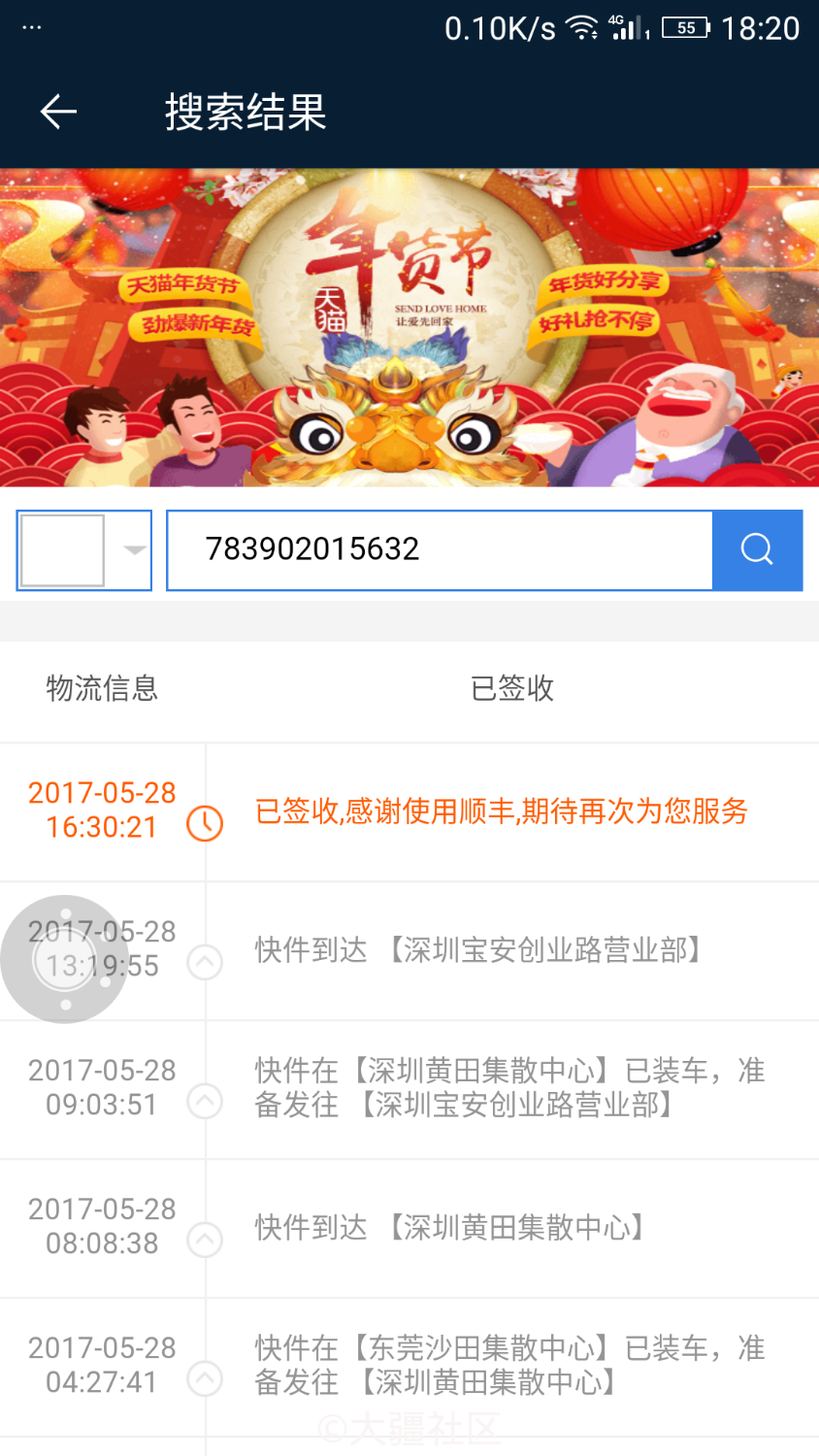This screenshot has width=819, height=1456.
Task: Go back from search results
Action: (x=58, y=112)
